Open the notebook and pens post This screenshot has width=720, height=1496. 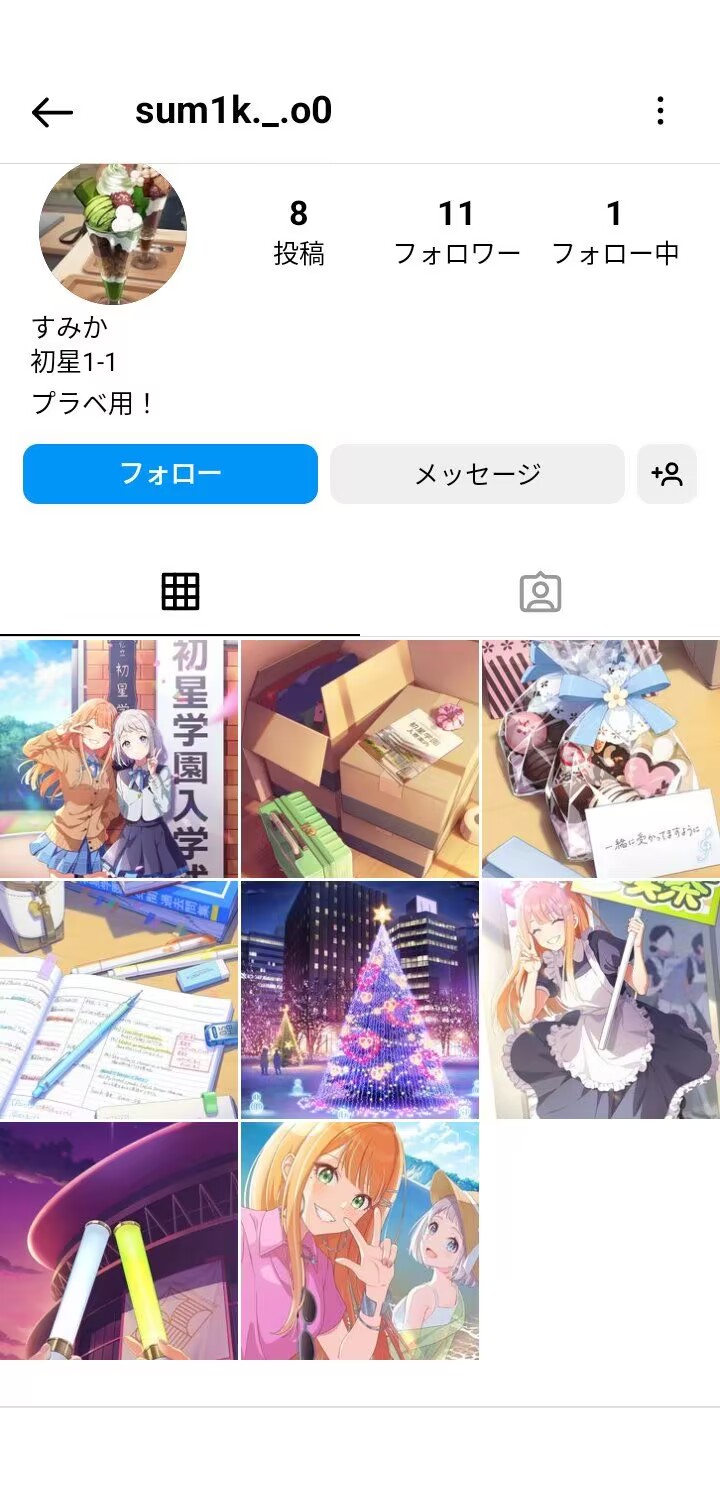pos(119,1000)
